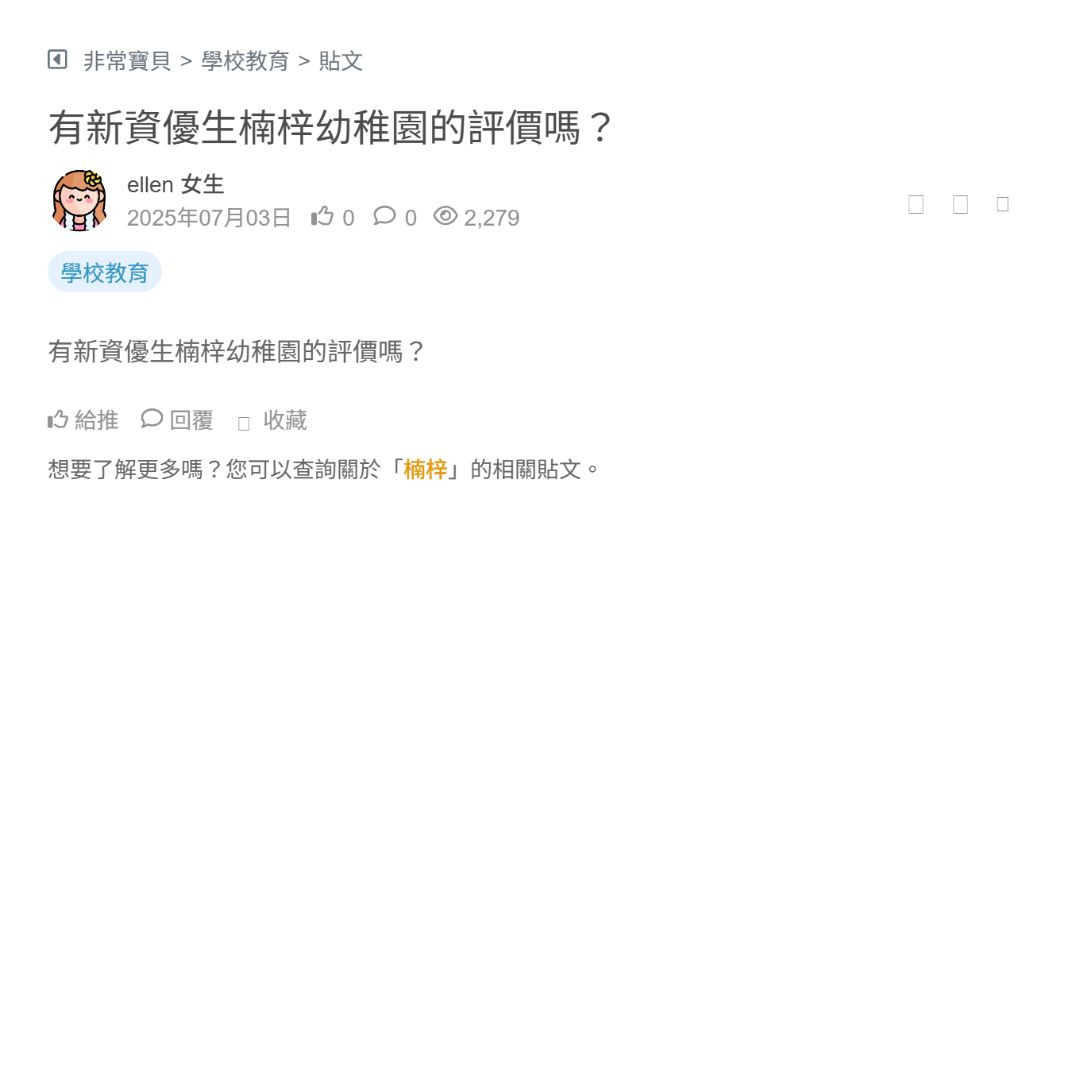The width and height of the screenshot is (1080, 1080).
Task: Tap the back arrow icon in breadcrumb
Action: [57, 60]
